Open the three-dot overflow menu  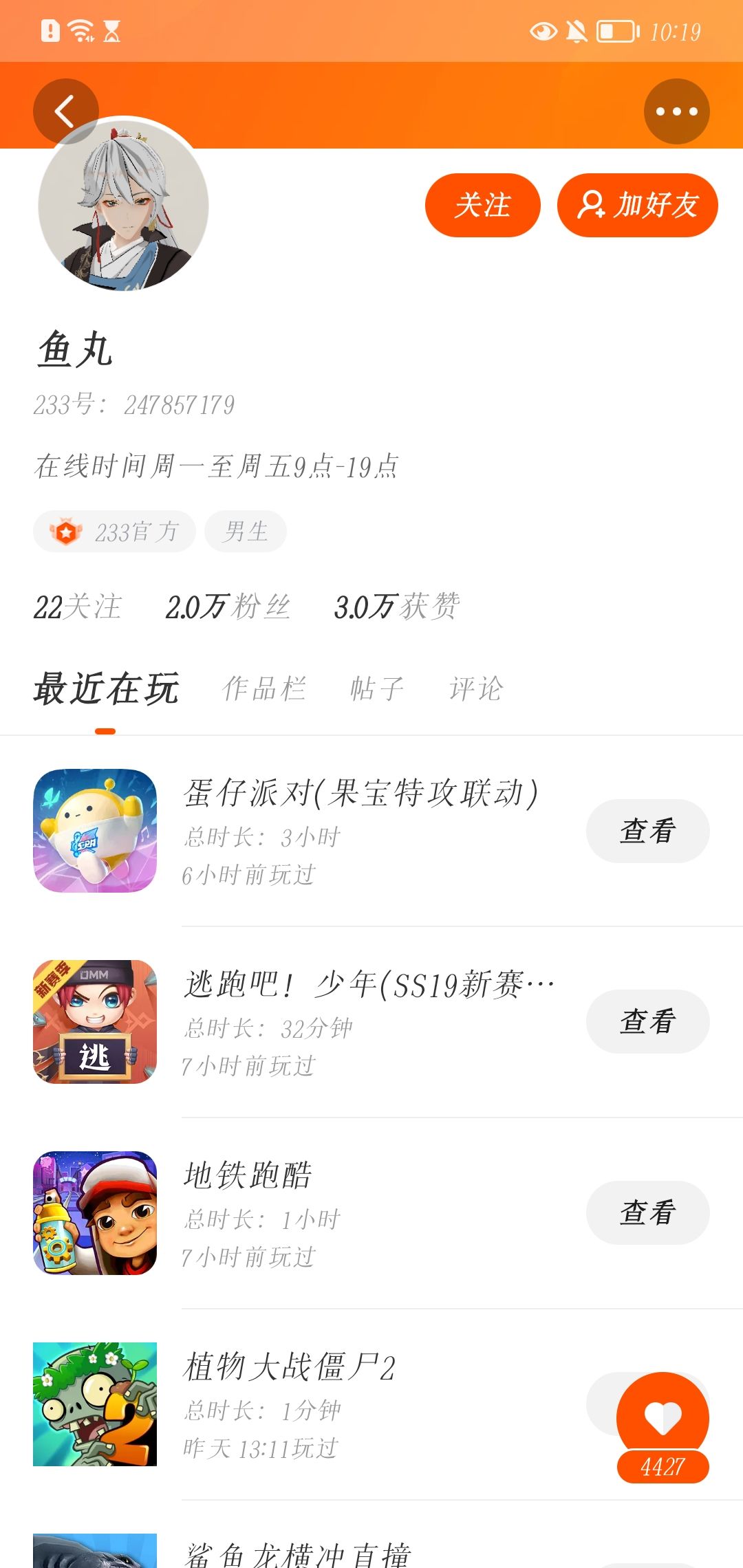[x=676, y=111]
